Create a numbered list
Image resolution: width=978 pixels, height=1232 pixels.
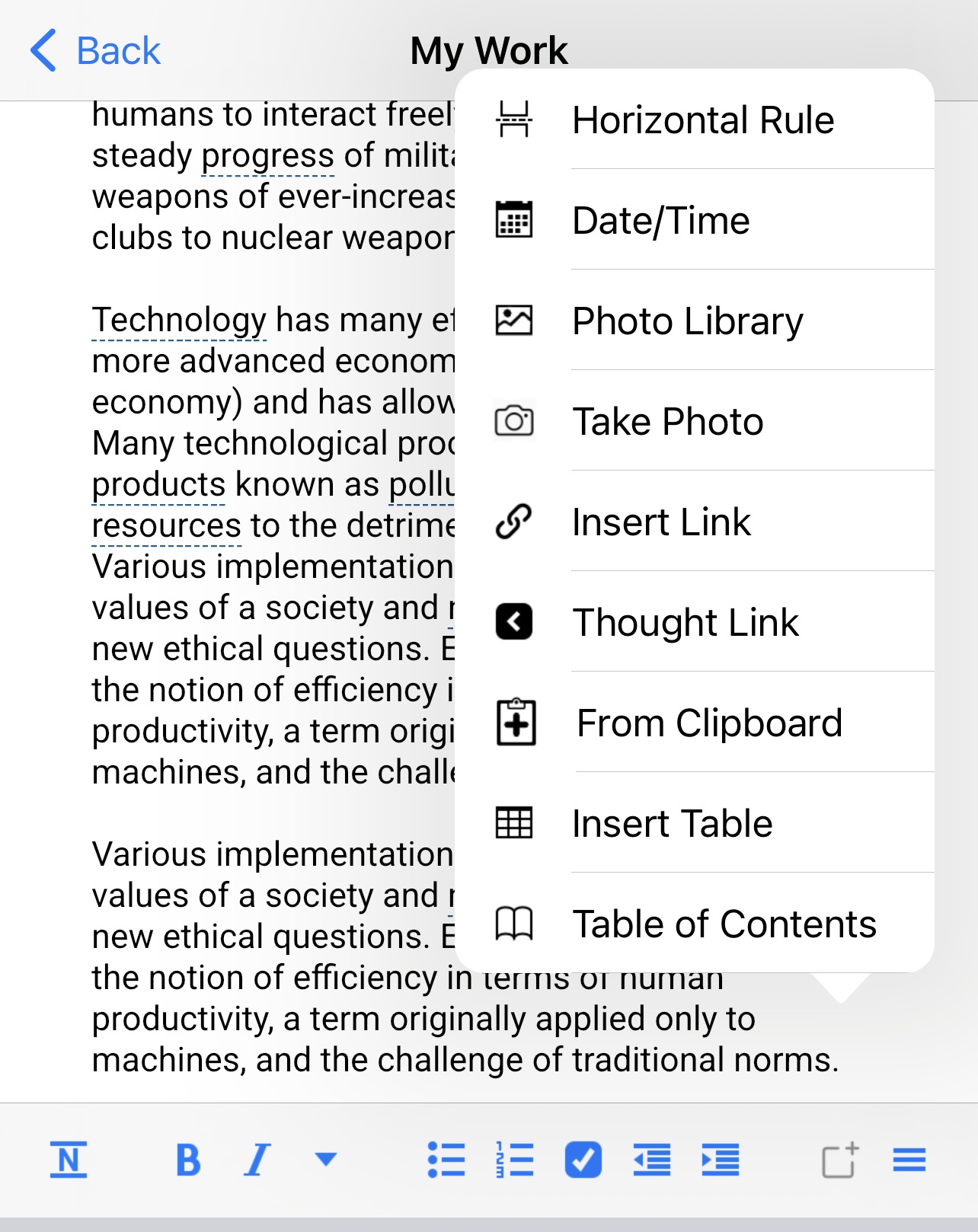pos(515,1160)
